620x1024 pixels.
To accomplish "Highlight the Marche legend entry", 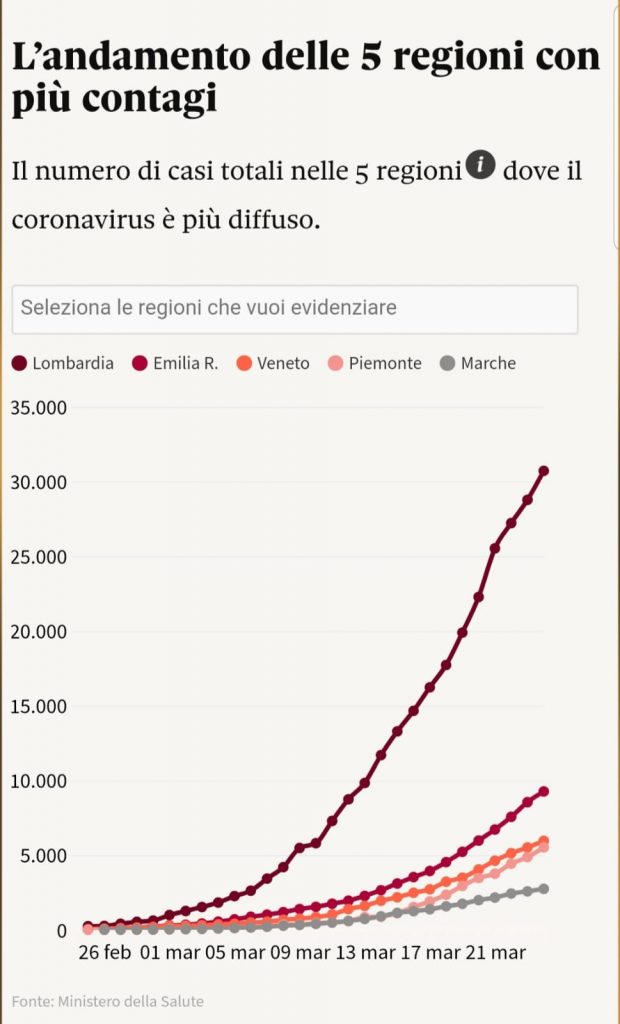I will [478, 364].
